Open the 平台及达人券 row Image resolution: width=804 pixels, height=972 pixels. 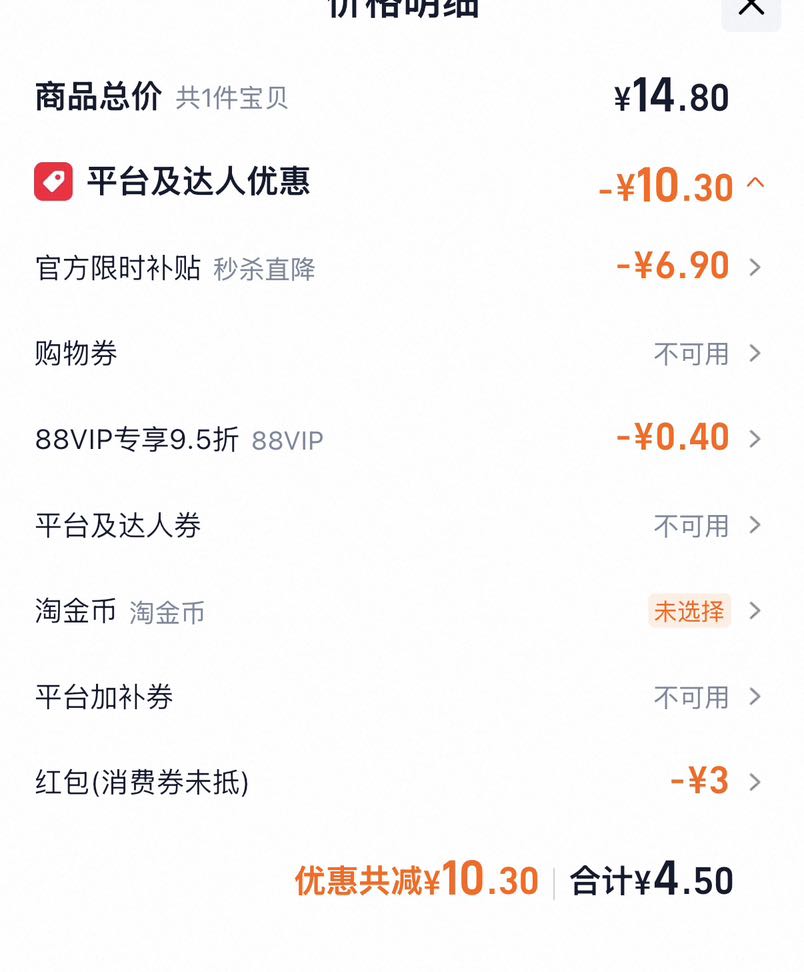point(402,525)
